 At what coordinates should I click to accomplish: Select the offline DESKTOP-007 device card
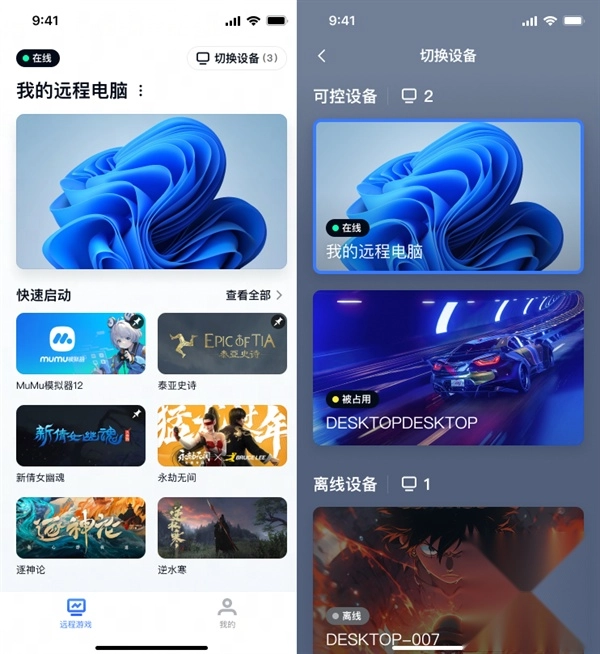point(448,578)
